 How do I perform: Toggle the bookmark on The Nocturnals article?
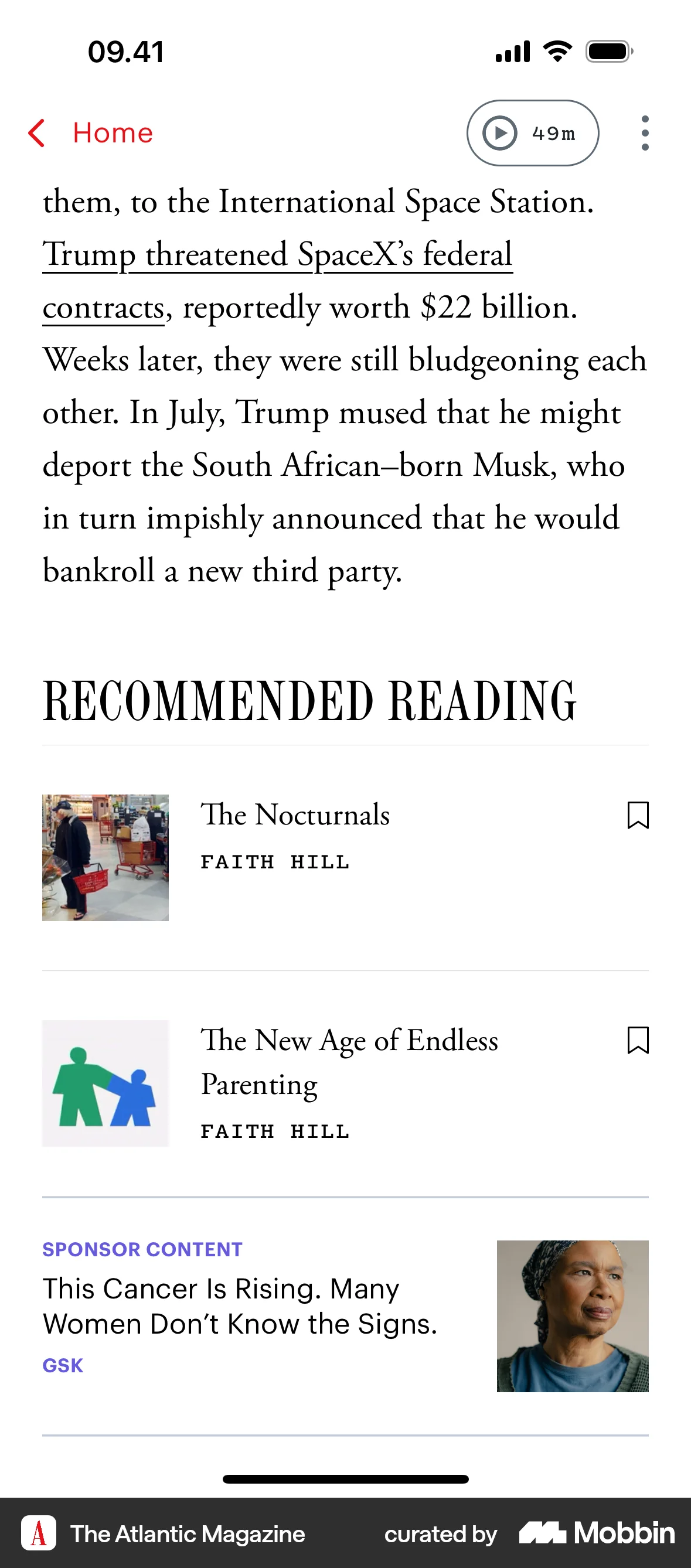[x=637, y=817]
